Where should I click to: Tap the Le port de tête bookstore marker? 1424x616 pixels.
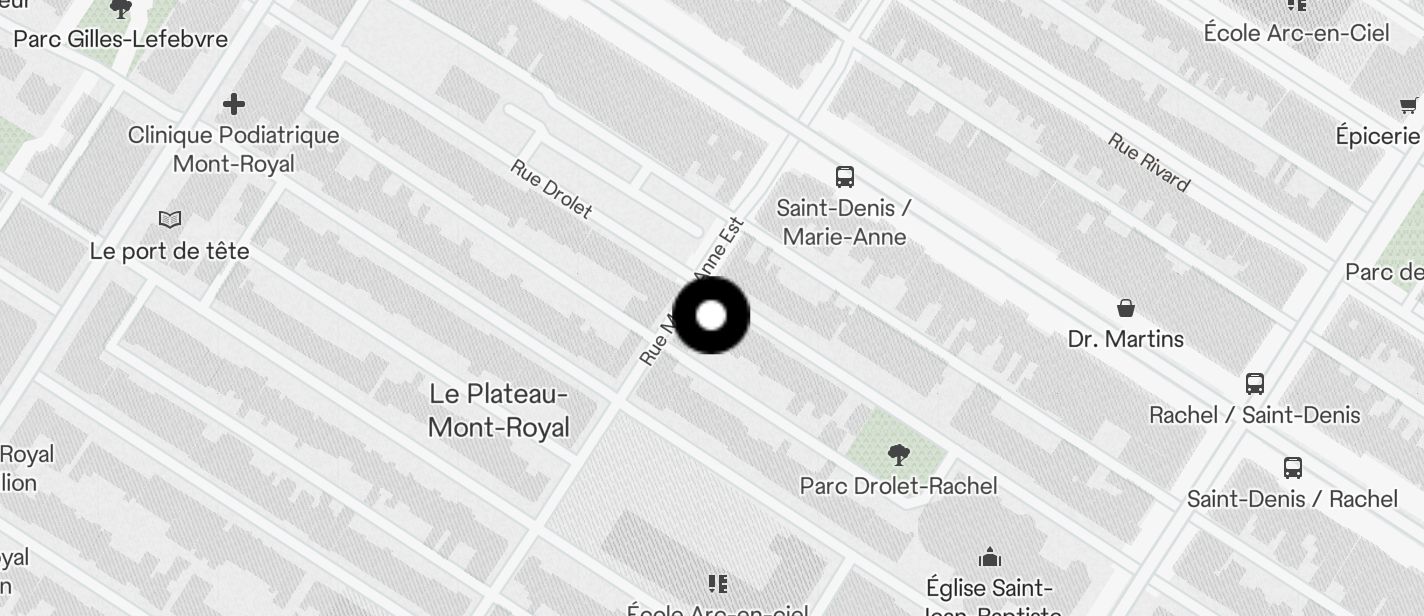(x=170, y=219)
